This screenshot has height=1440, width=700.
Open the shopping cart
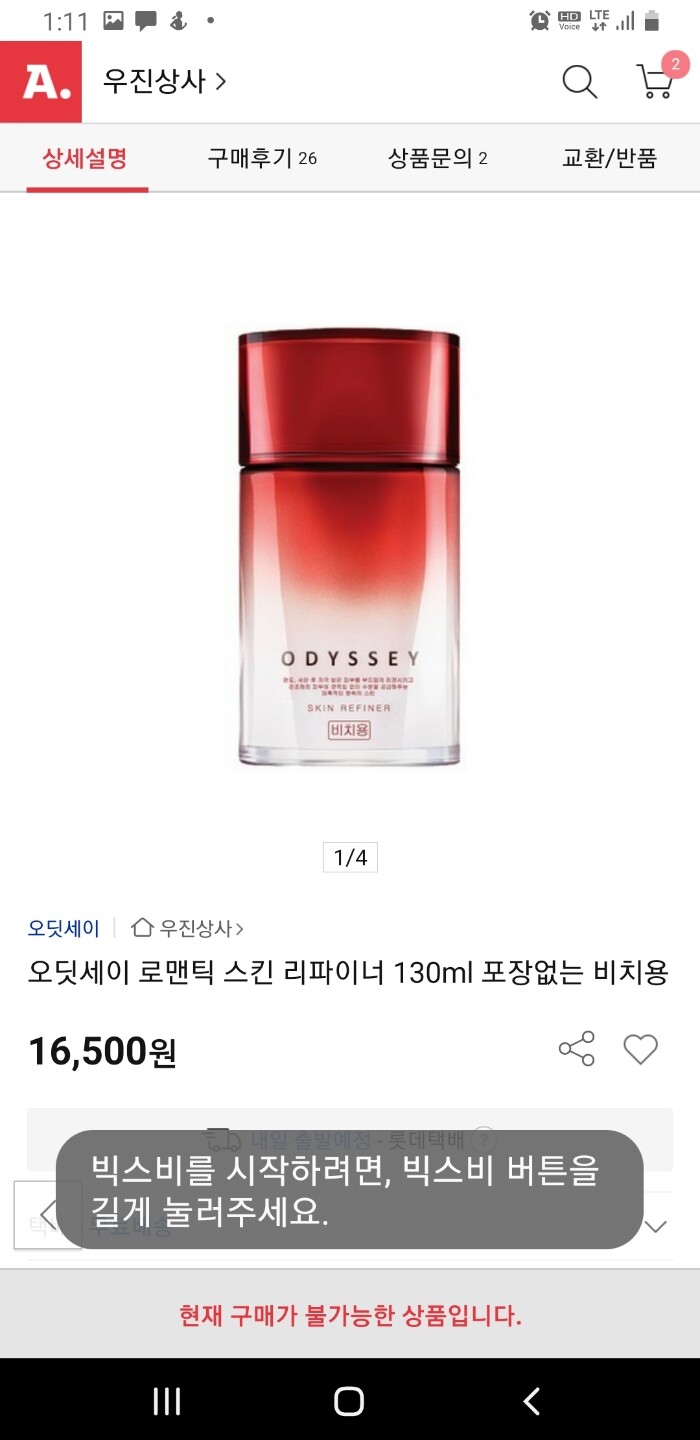point(656,82)
